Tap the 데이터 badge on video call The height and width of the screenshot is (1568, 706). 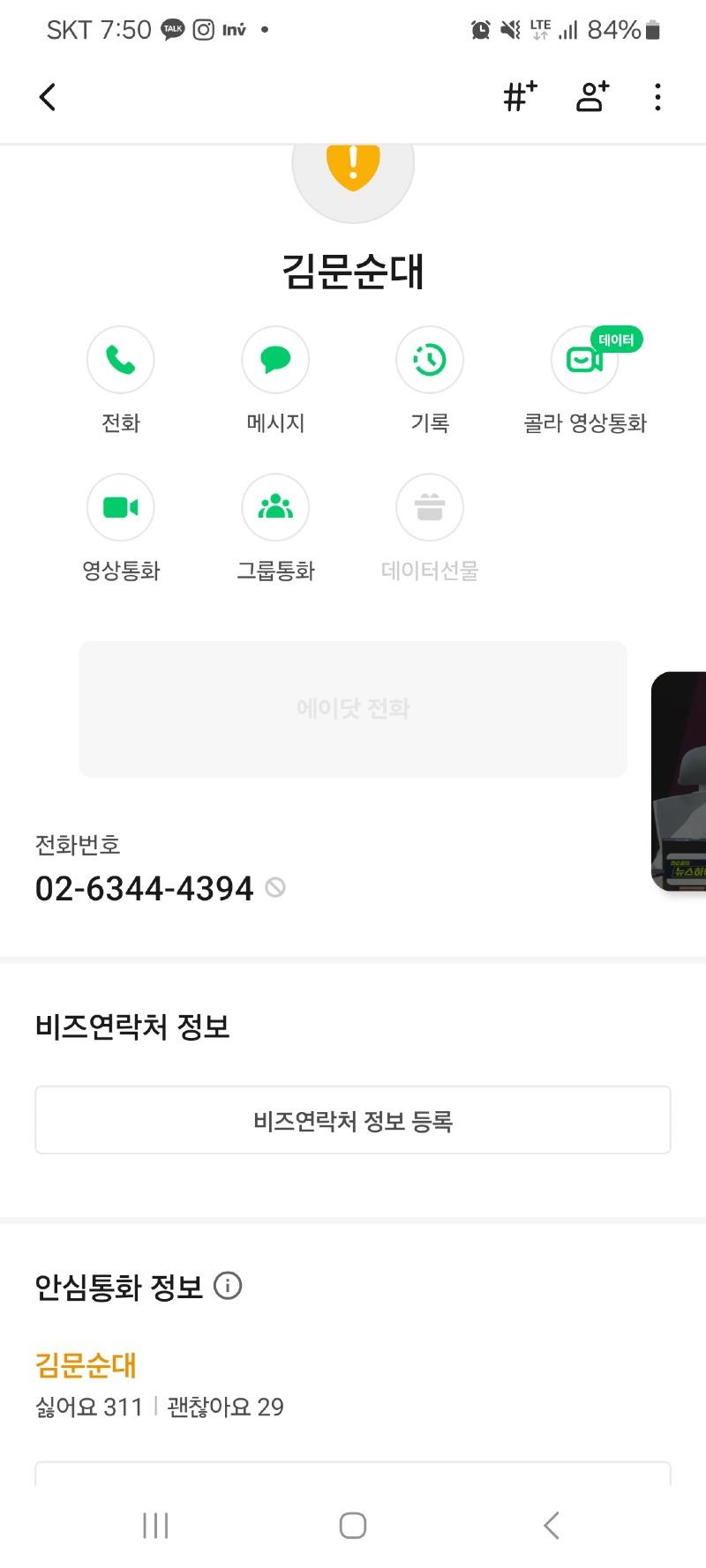[615, 338]
